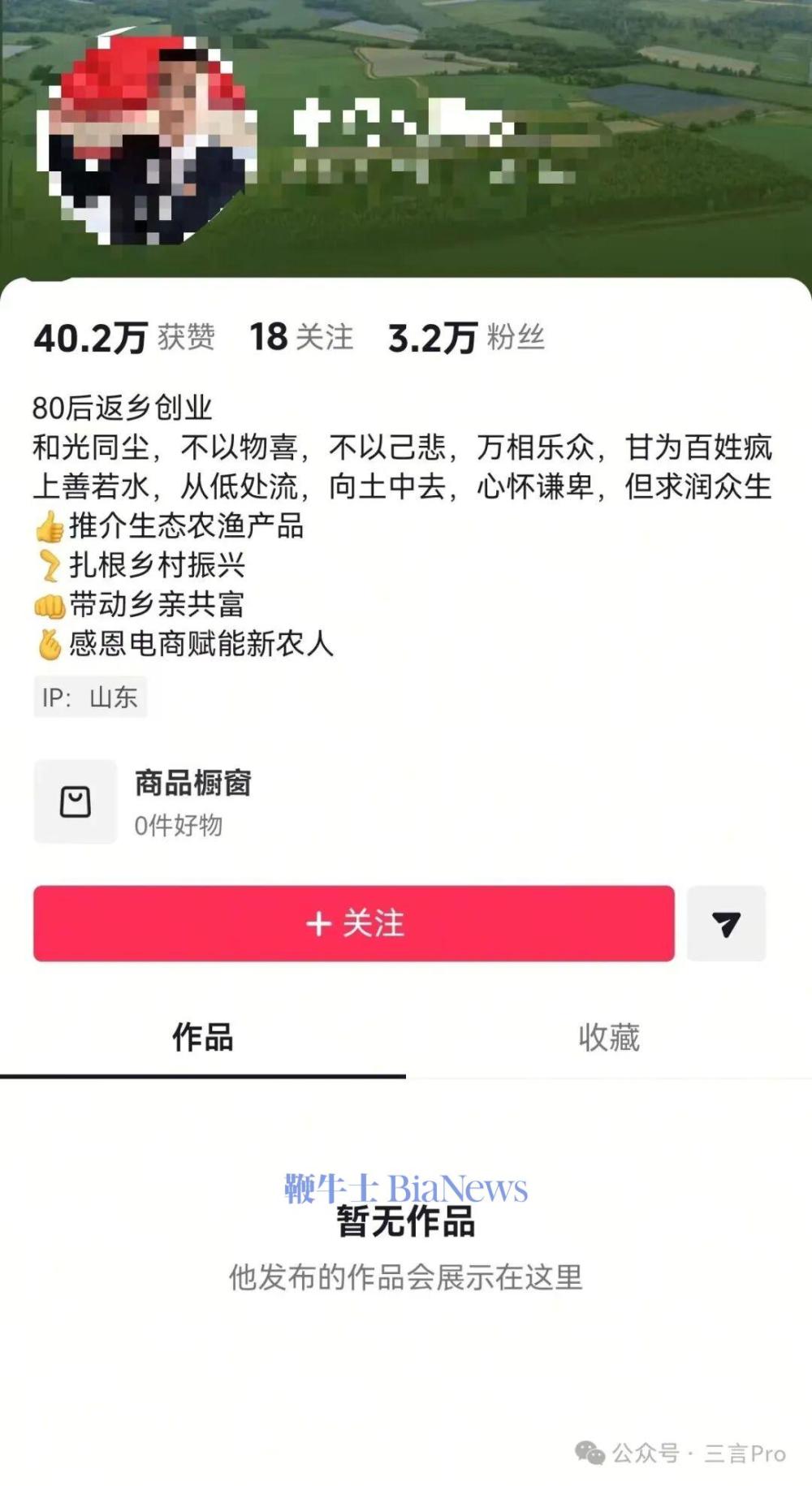Viewport: 812px width, 1486px height.
Task: Tap the red 关注 follow button
Action: pyautogui.click(x=355, y=924)
